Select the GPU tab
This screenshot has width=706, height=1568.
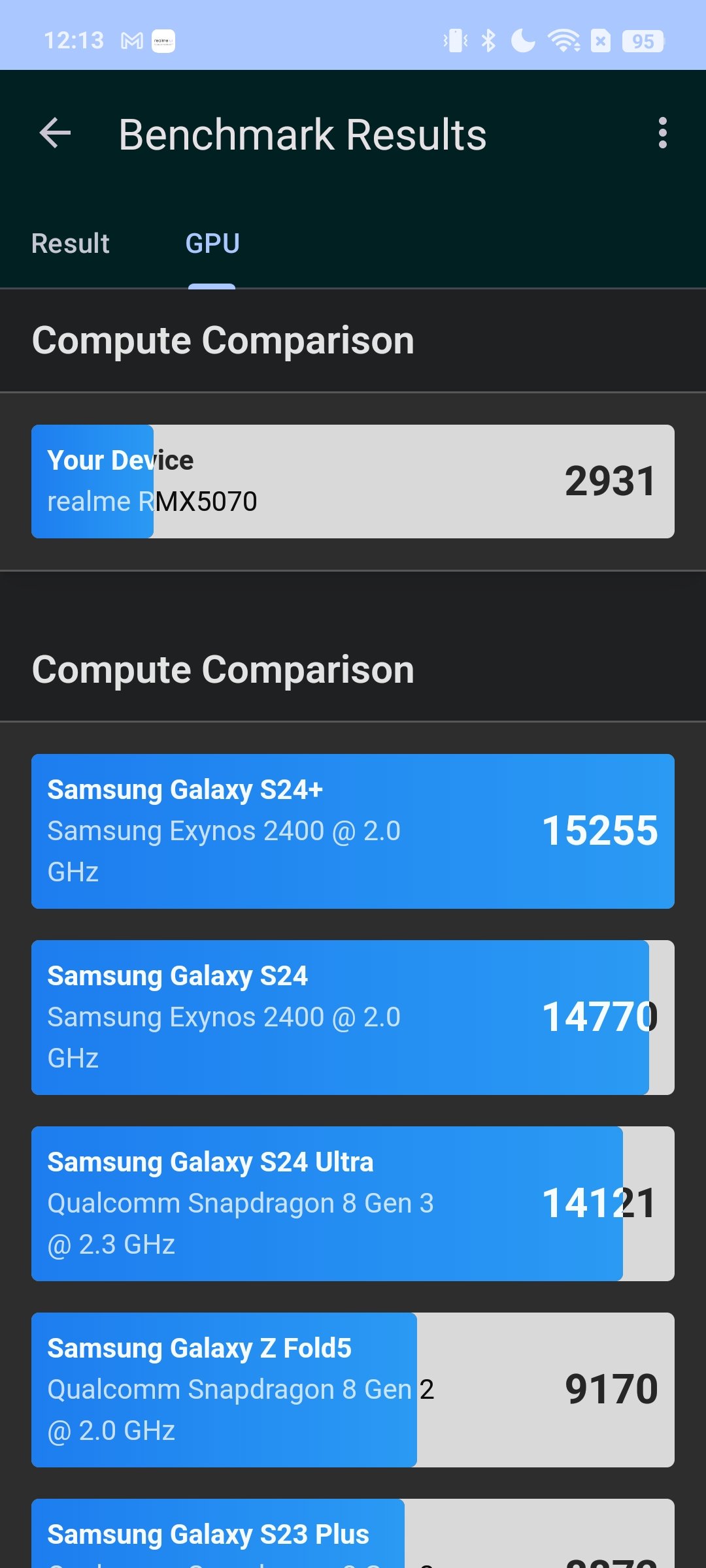coord(212,243)
